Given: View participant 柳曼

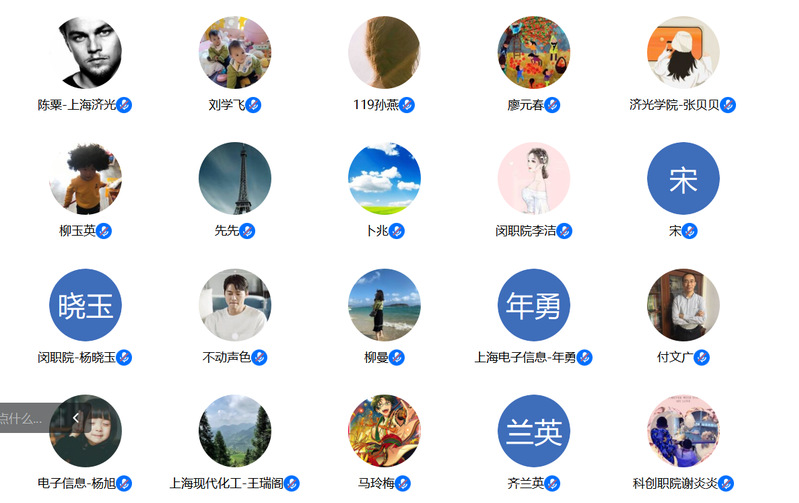Looking at the screenshot, I should point(384,305).
